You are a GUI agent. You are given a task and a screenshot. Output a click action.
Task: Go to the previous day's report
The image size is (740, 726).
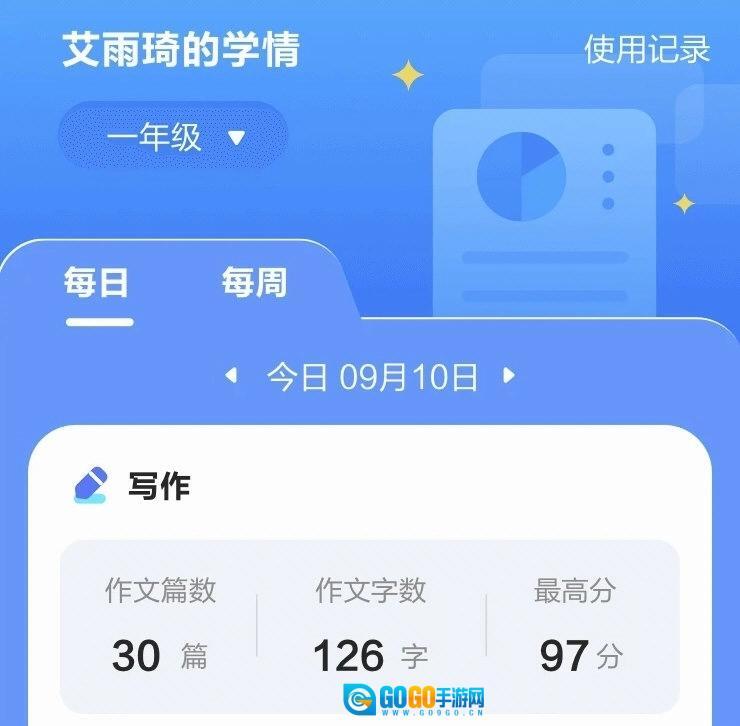[x=231, y=376]
